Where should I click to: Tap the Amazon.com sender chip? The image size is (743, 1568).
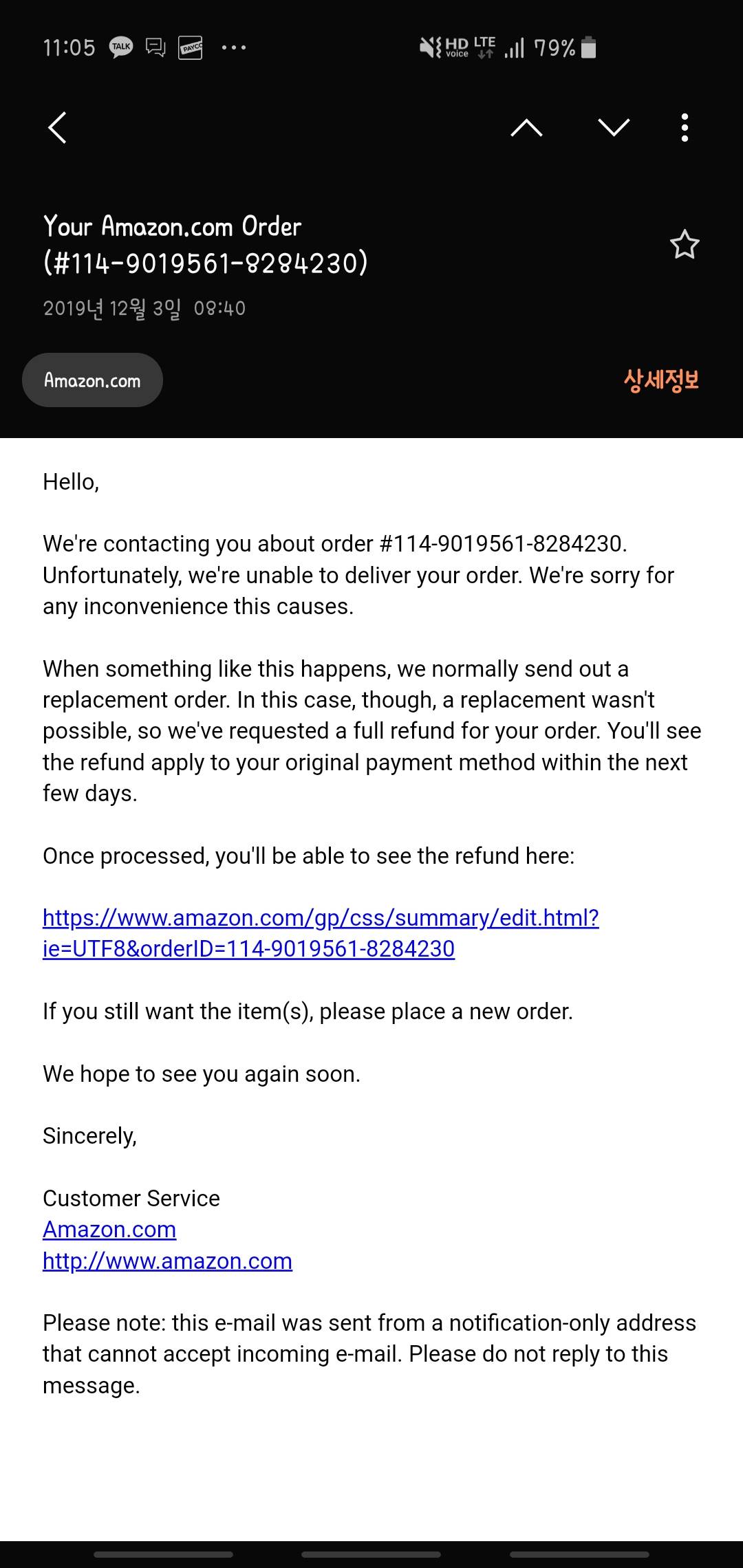92,380
